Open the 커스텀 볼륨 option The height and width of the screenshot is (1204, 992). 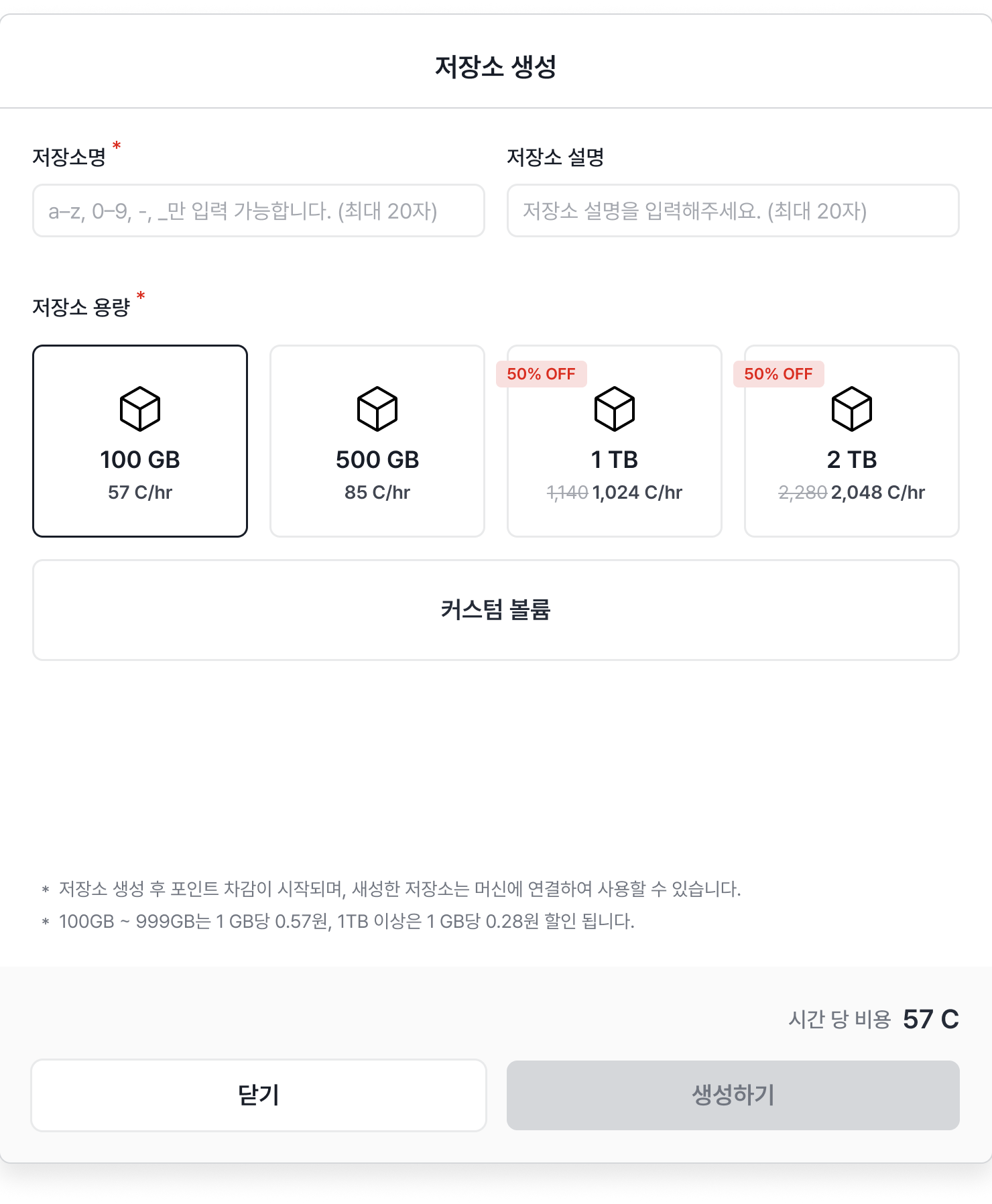click(495, 610)
